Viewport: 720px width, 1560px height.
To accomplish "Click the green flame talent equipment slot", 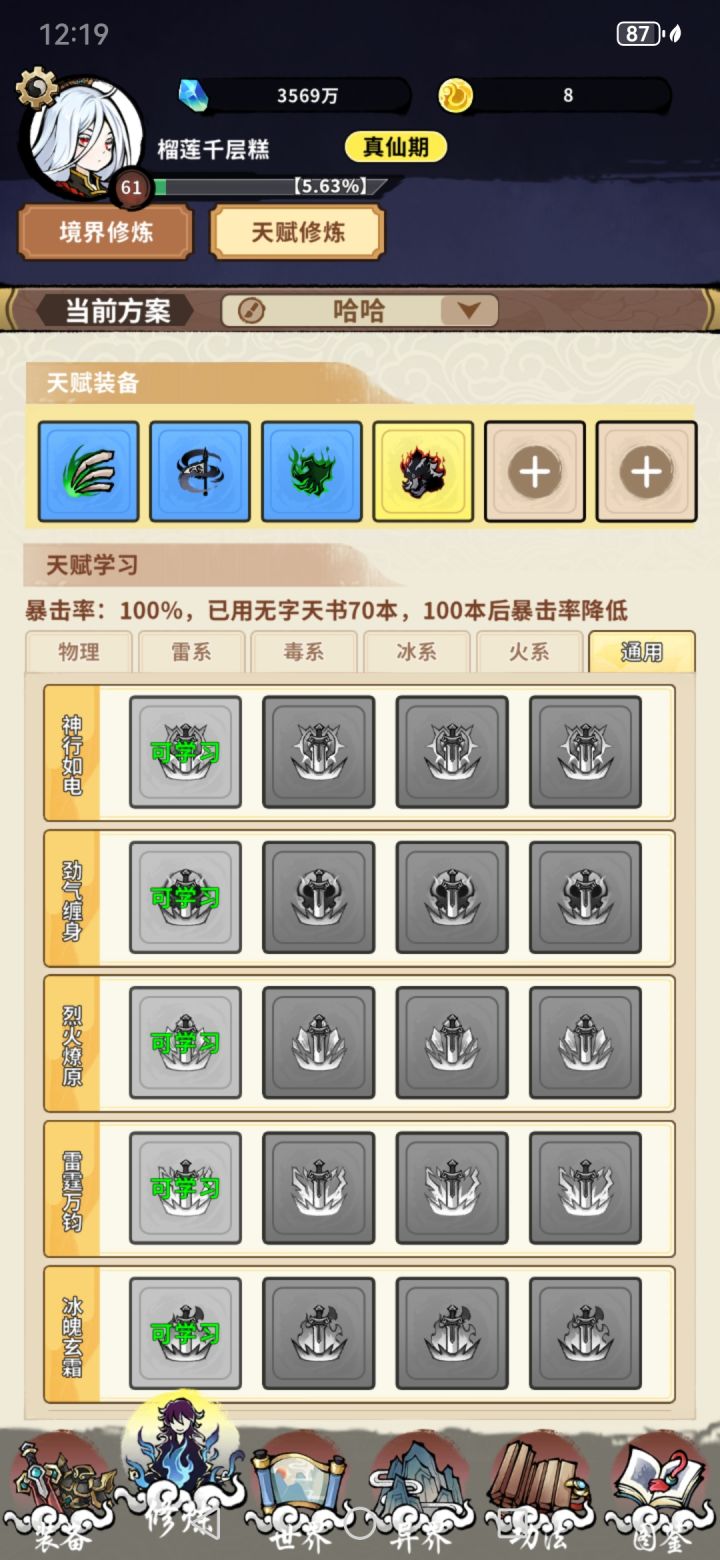I will coord(312,470).
